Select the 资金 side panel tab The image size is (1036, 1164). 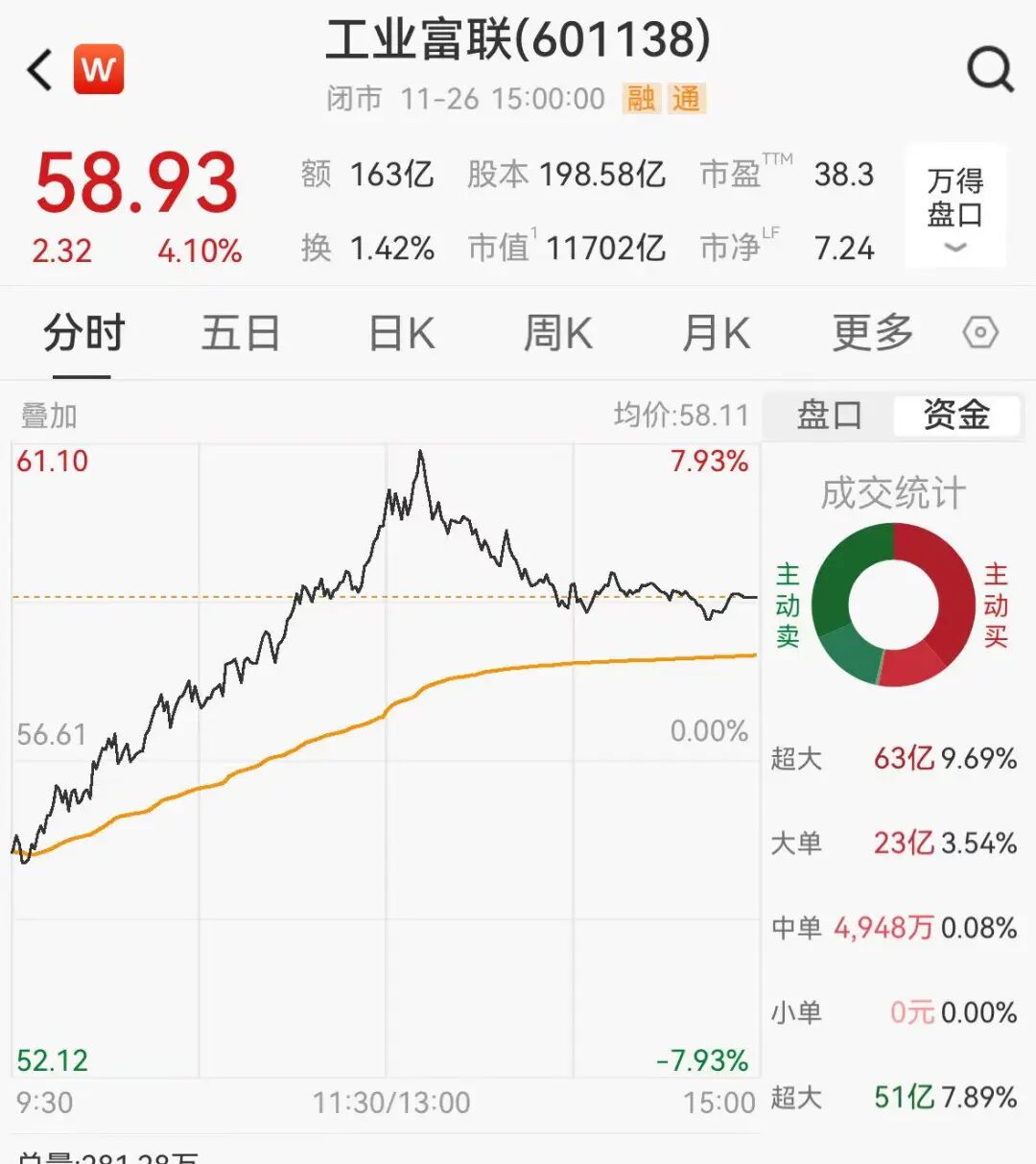point(956,416)
